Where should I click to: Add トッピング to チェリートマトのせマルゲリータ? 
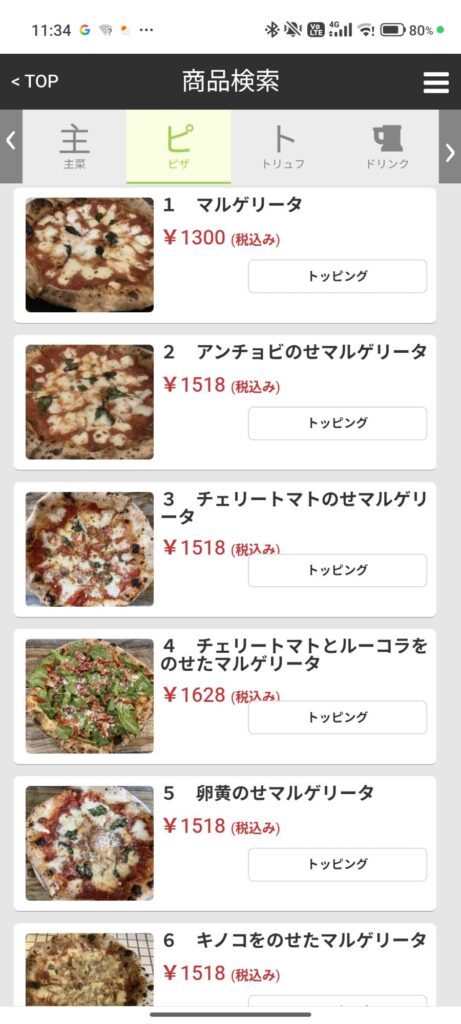(338, 570)
